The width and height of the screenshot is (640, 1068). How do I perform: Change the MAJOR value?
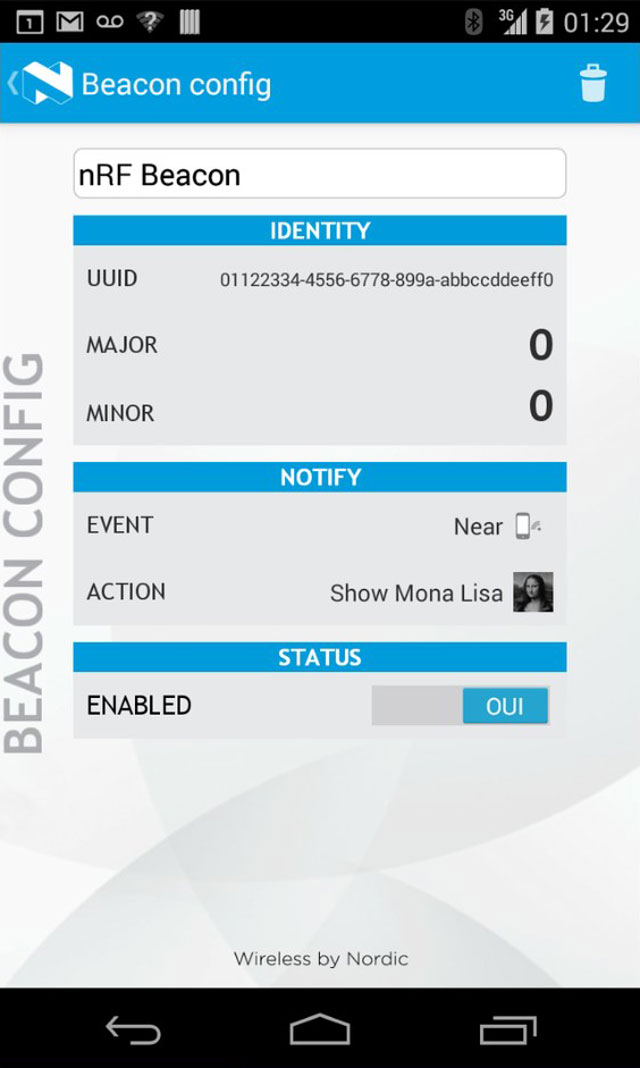[319, 345]
